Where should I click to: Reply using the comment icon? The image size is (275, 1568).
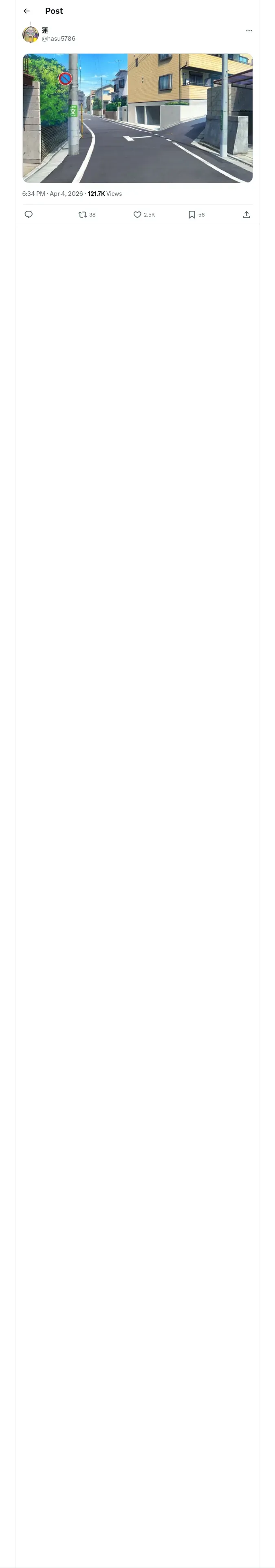[x=29, y=214]
